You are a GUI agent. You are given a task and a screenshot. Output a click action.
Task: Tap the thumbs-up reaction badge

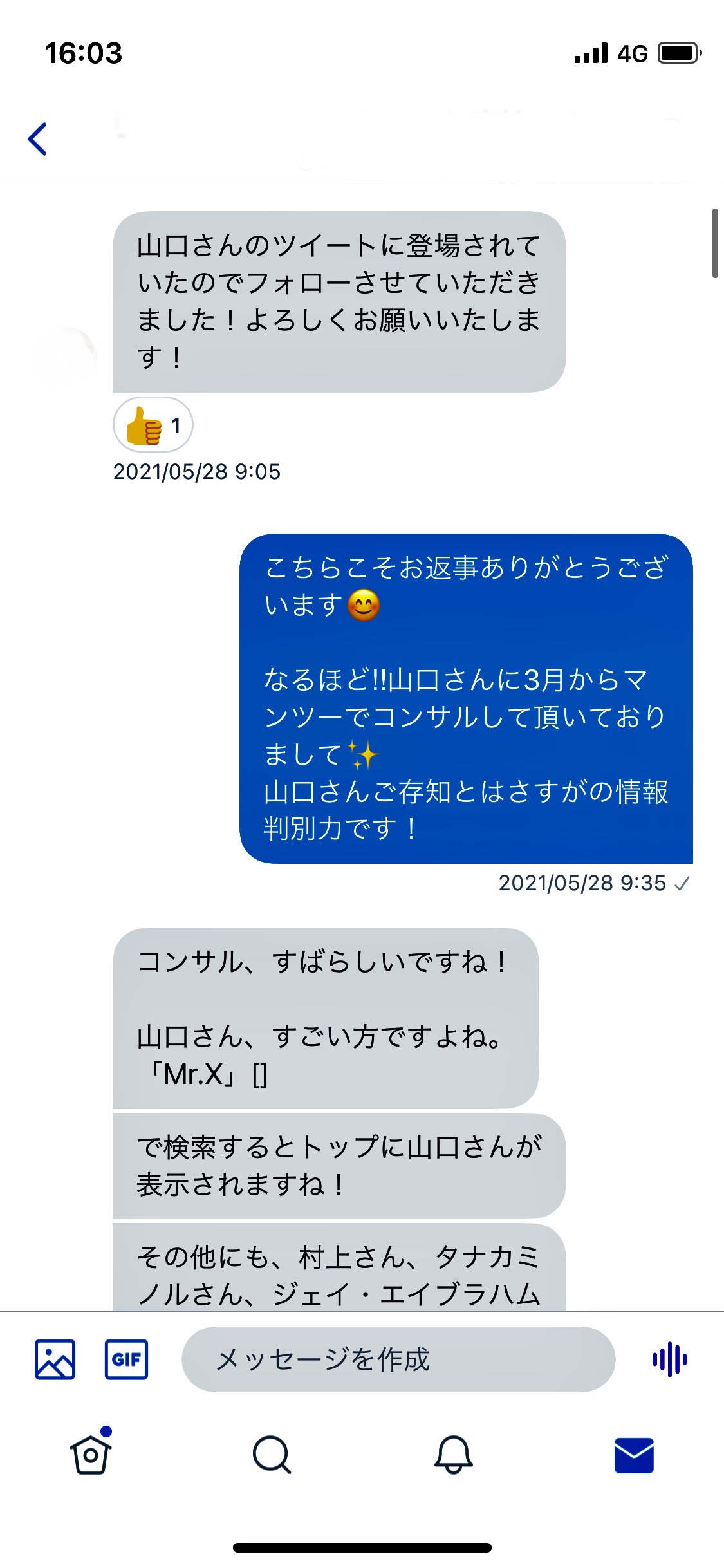(153, 425)
